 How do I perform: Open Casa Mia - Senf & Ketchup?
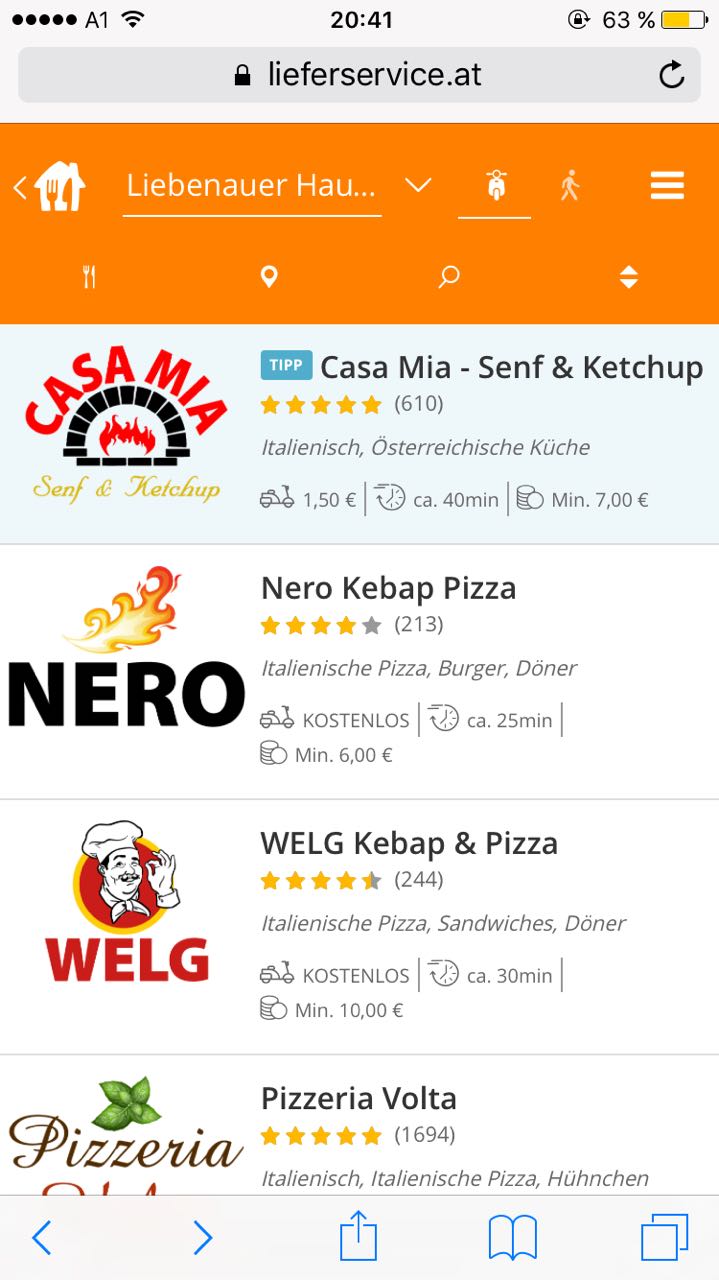(510, 368)
